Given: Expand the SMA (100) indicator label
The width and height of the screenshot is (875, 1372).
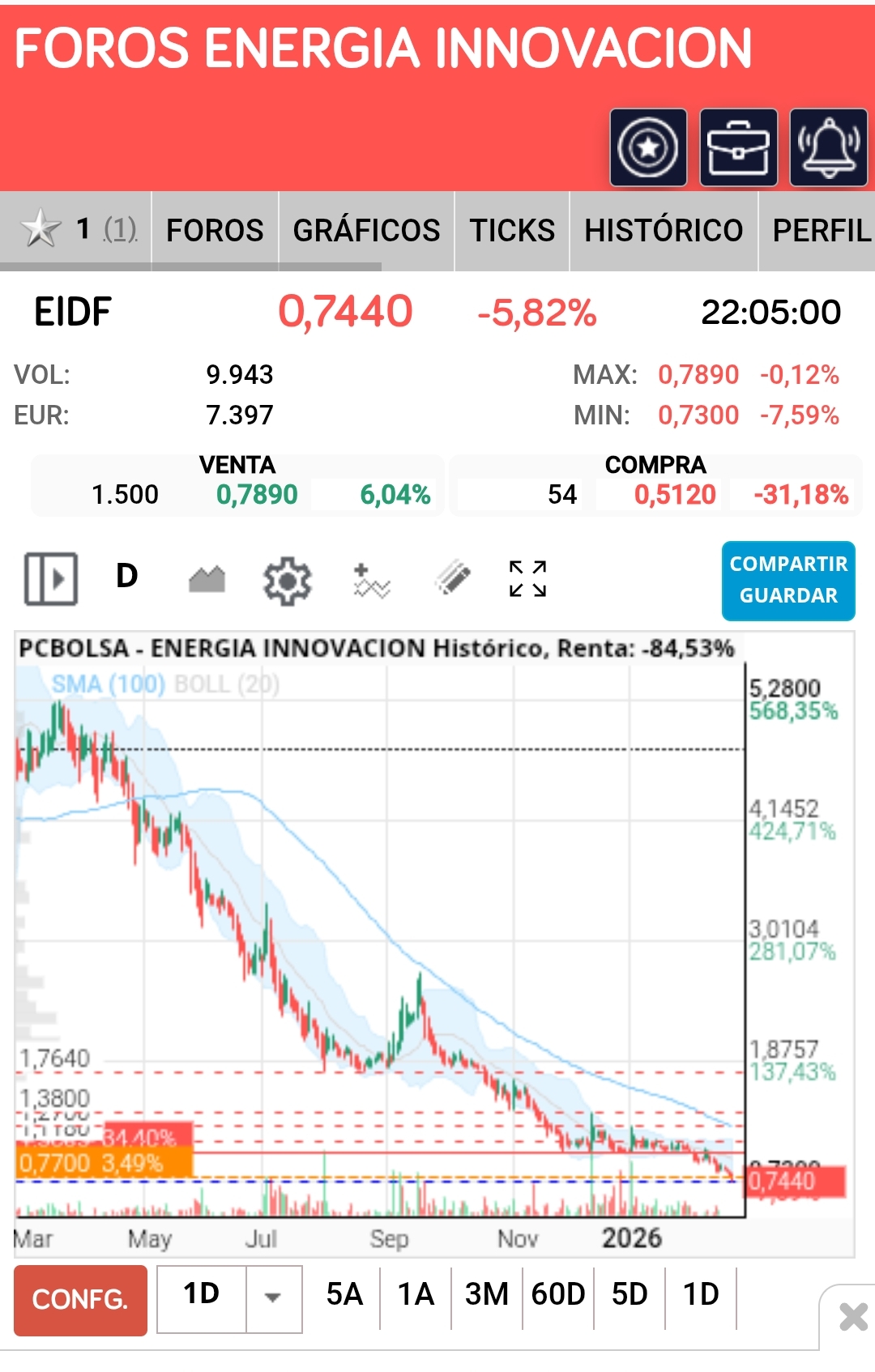Looking at the screenshot, I should pos(105,684).
